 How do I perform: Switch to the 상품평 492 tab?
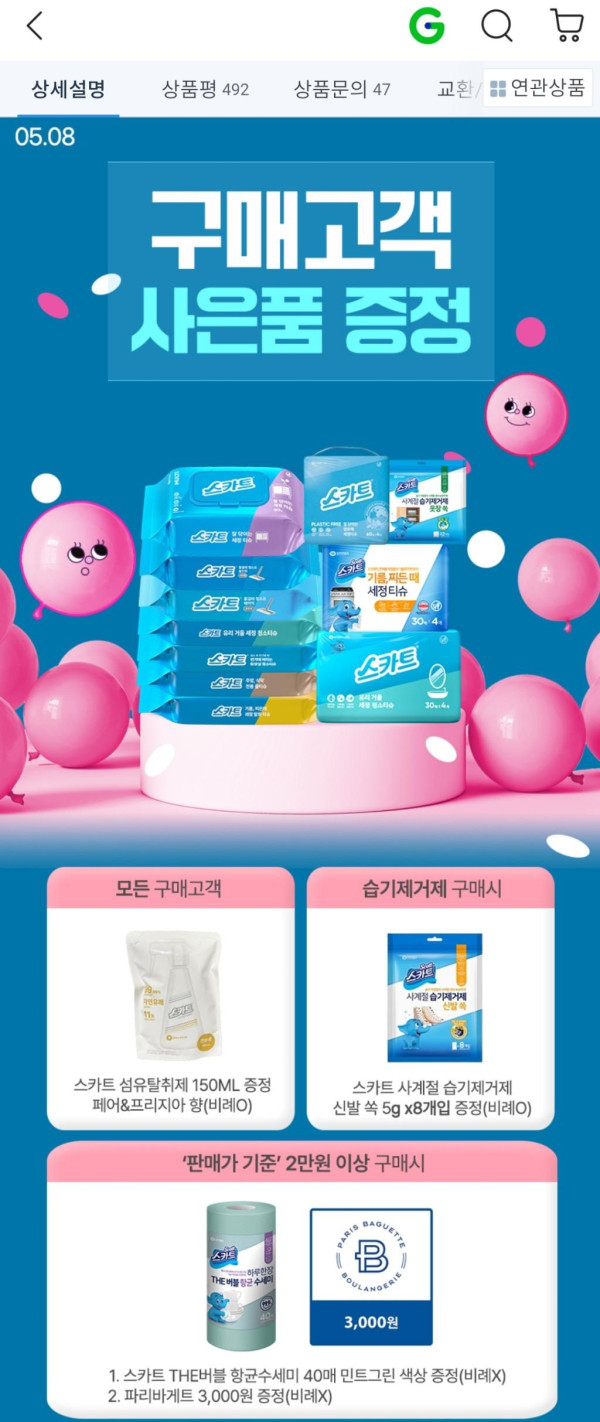tap(205, 89)
